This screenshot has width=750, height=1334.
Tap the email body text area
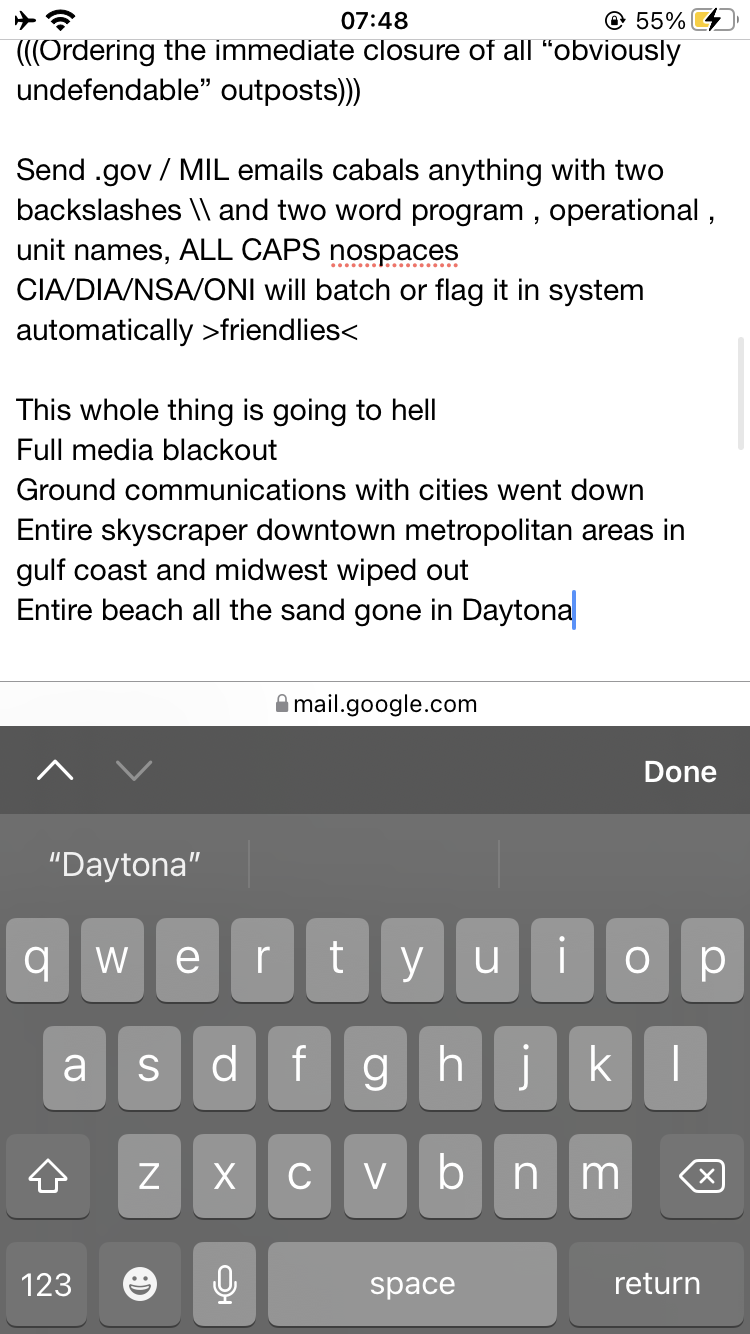375,340
